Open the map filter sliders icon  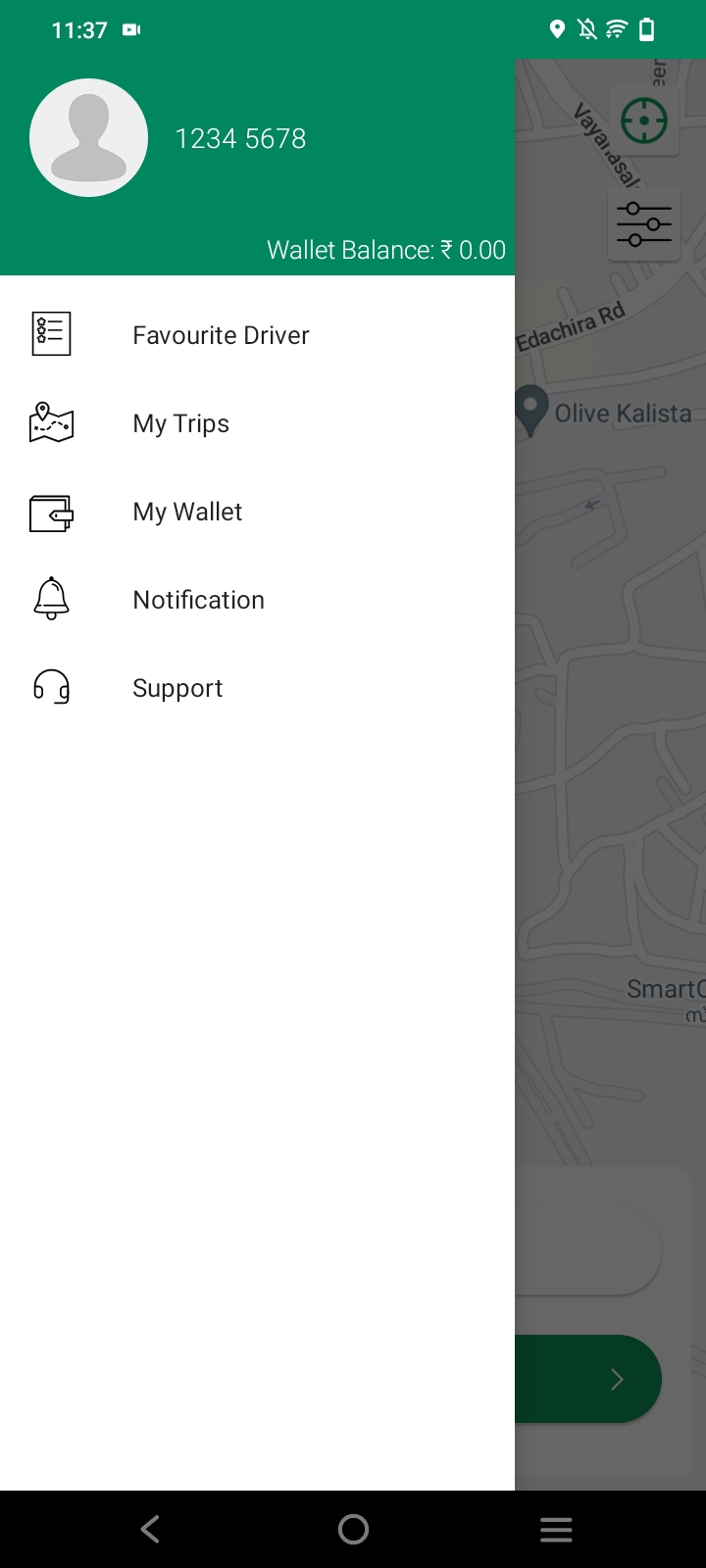click(x=644, y=225)
